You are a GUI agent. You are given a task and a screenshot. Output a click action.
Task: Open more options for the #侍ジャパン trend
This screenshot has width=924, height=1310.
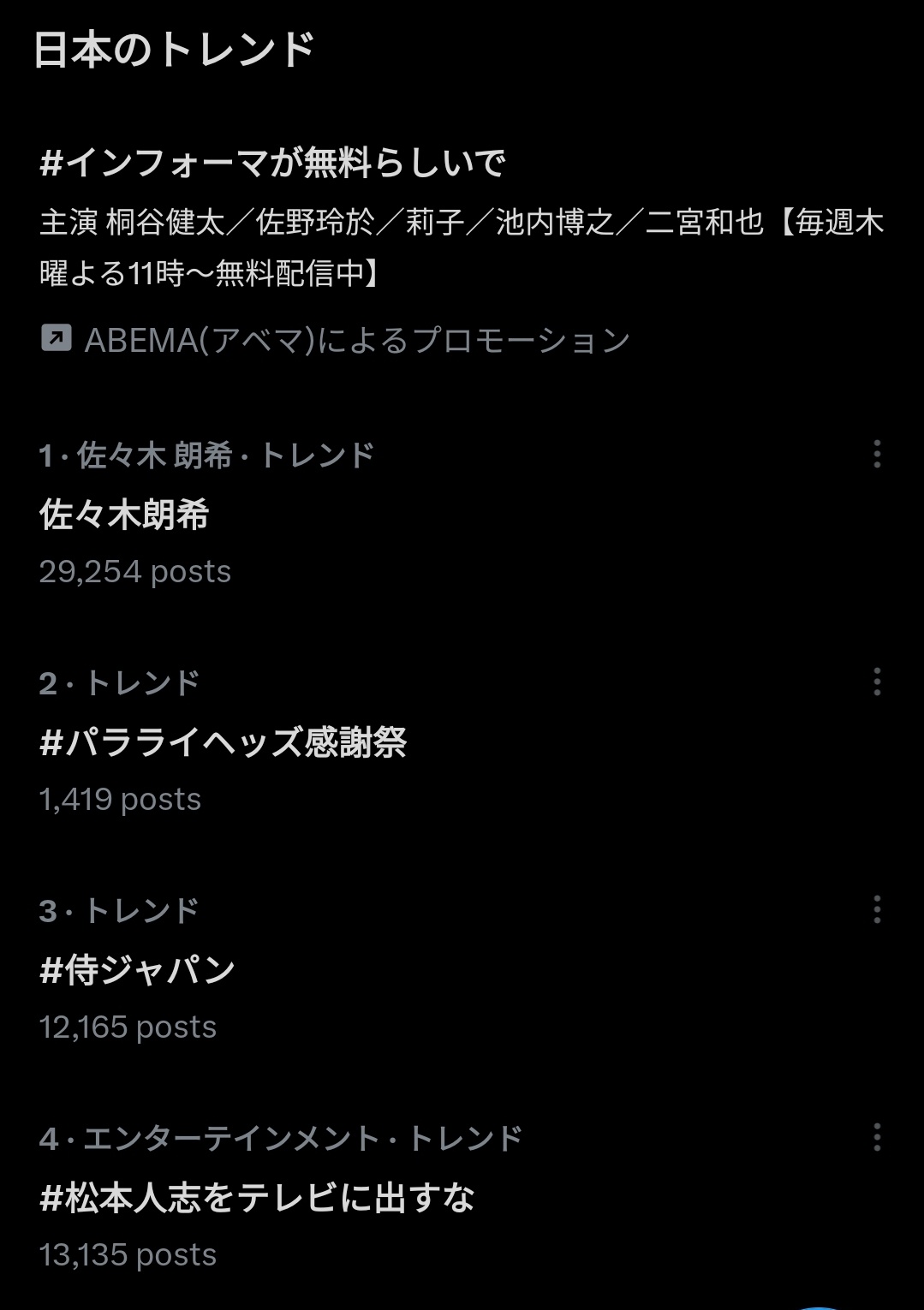click(x=877, y=909)
